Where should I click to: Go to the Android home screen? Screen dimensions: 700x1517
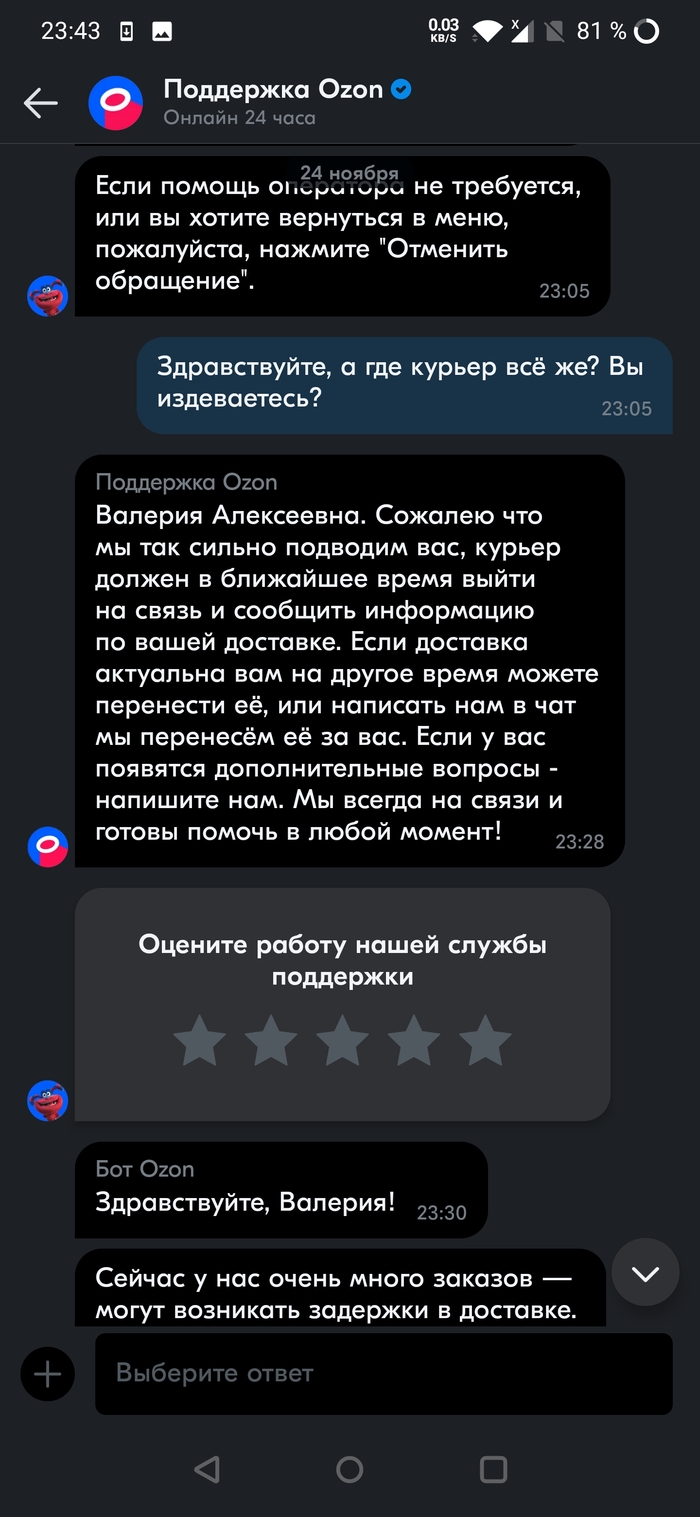pos(349,1469)
